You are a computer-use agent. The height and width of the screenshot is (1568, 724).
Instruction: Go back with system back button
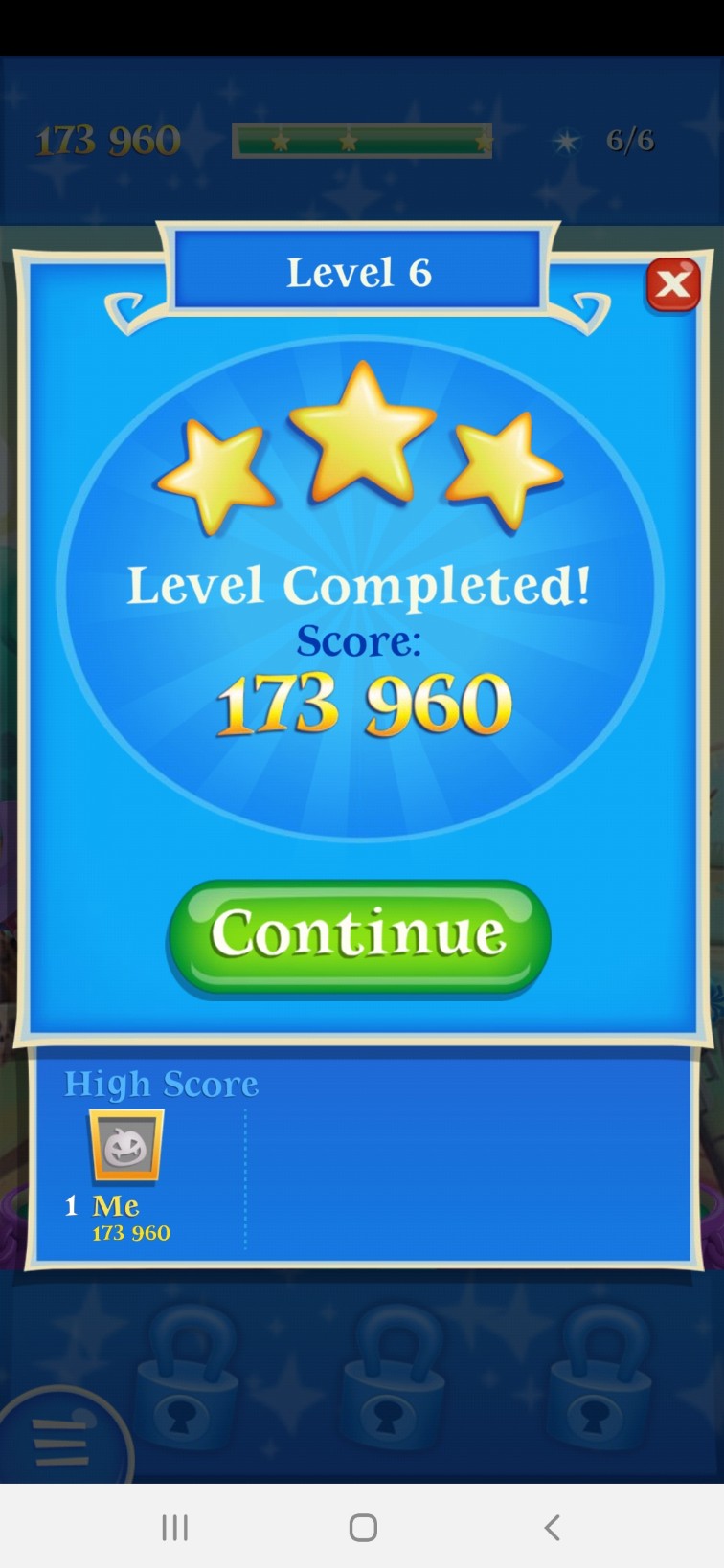tap(552, 1527)
